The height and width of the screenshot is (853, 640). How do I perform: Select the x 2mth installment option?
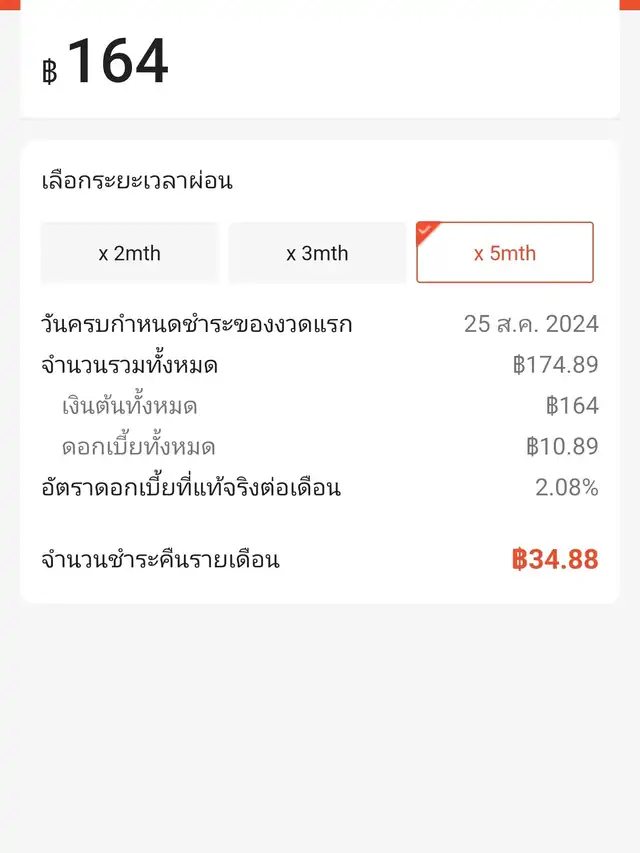click(129, 253)
